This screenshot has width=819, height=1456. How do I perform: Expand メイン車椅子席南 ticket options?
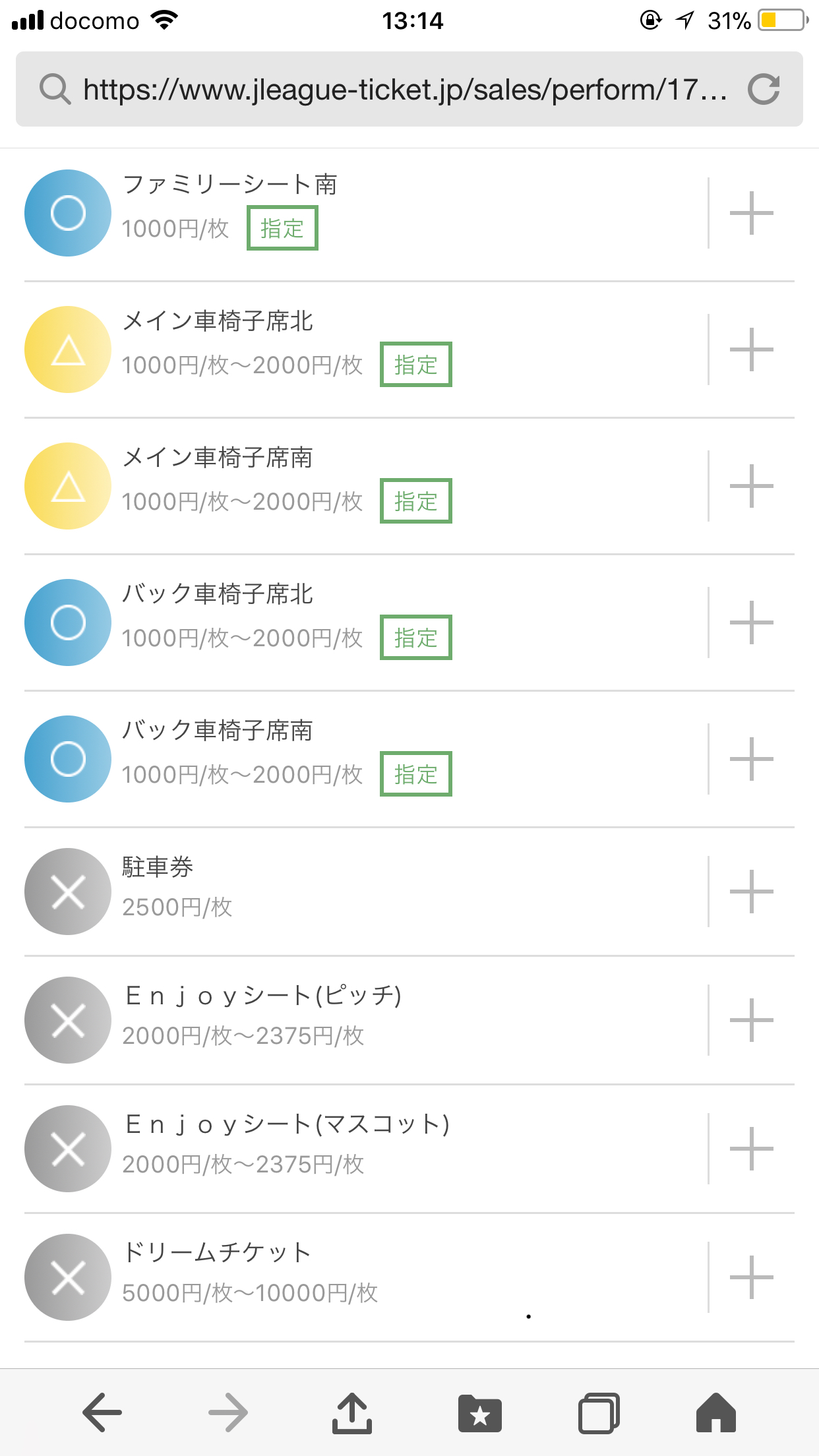coord(751,486)
